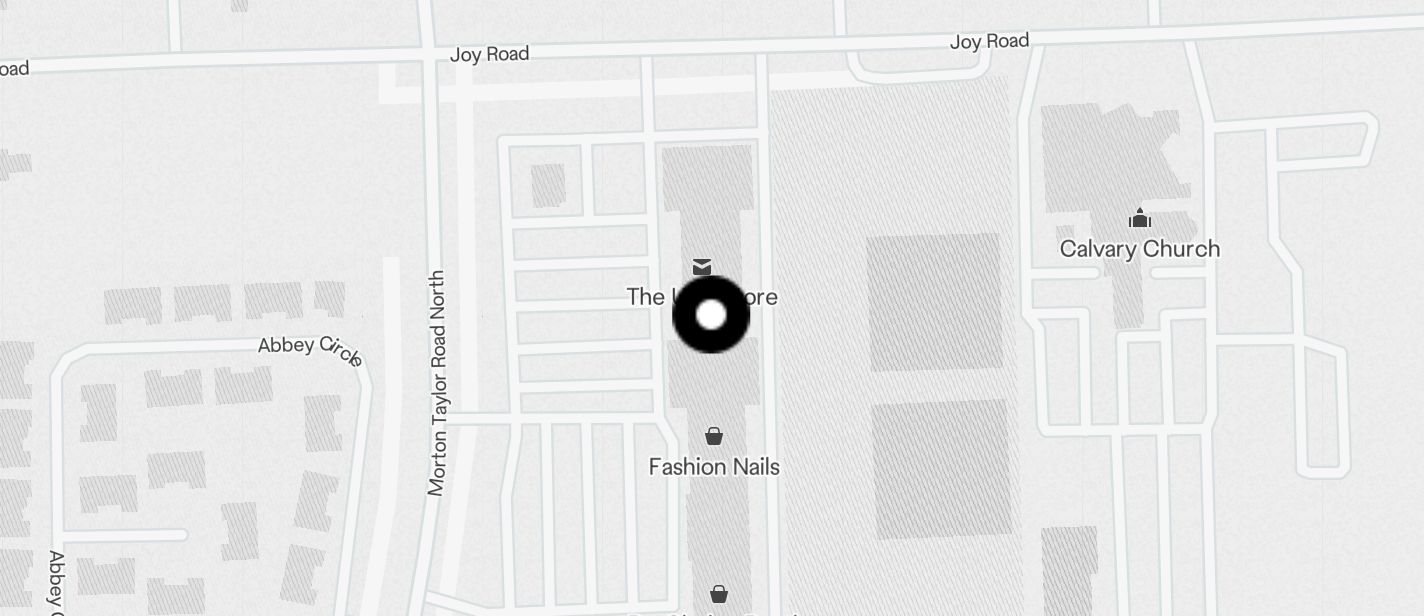
Task: Tap the black location marker pin
Action: [x=711, y=315]
